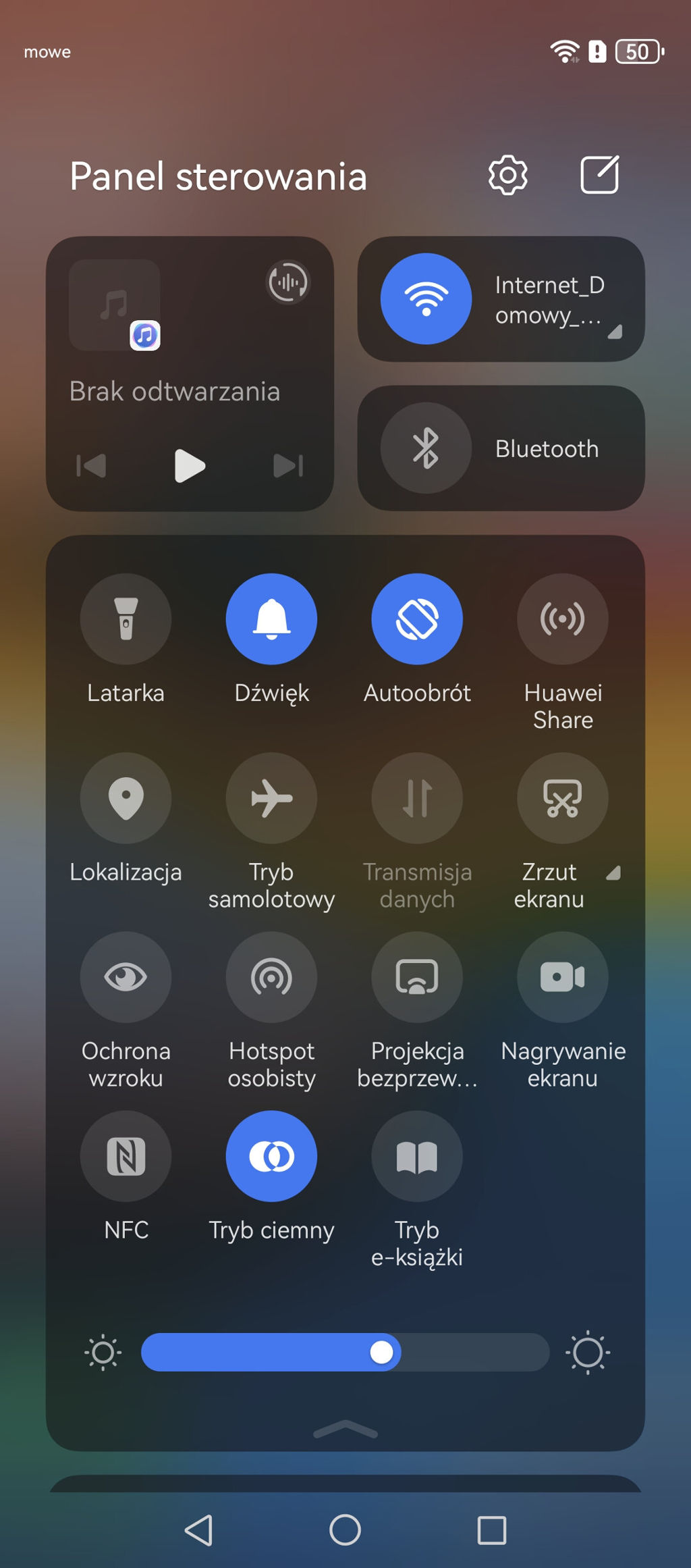The image size is (691, 1568).
Task: Disable Autoobrót rotation
Action: (417, 619)
